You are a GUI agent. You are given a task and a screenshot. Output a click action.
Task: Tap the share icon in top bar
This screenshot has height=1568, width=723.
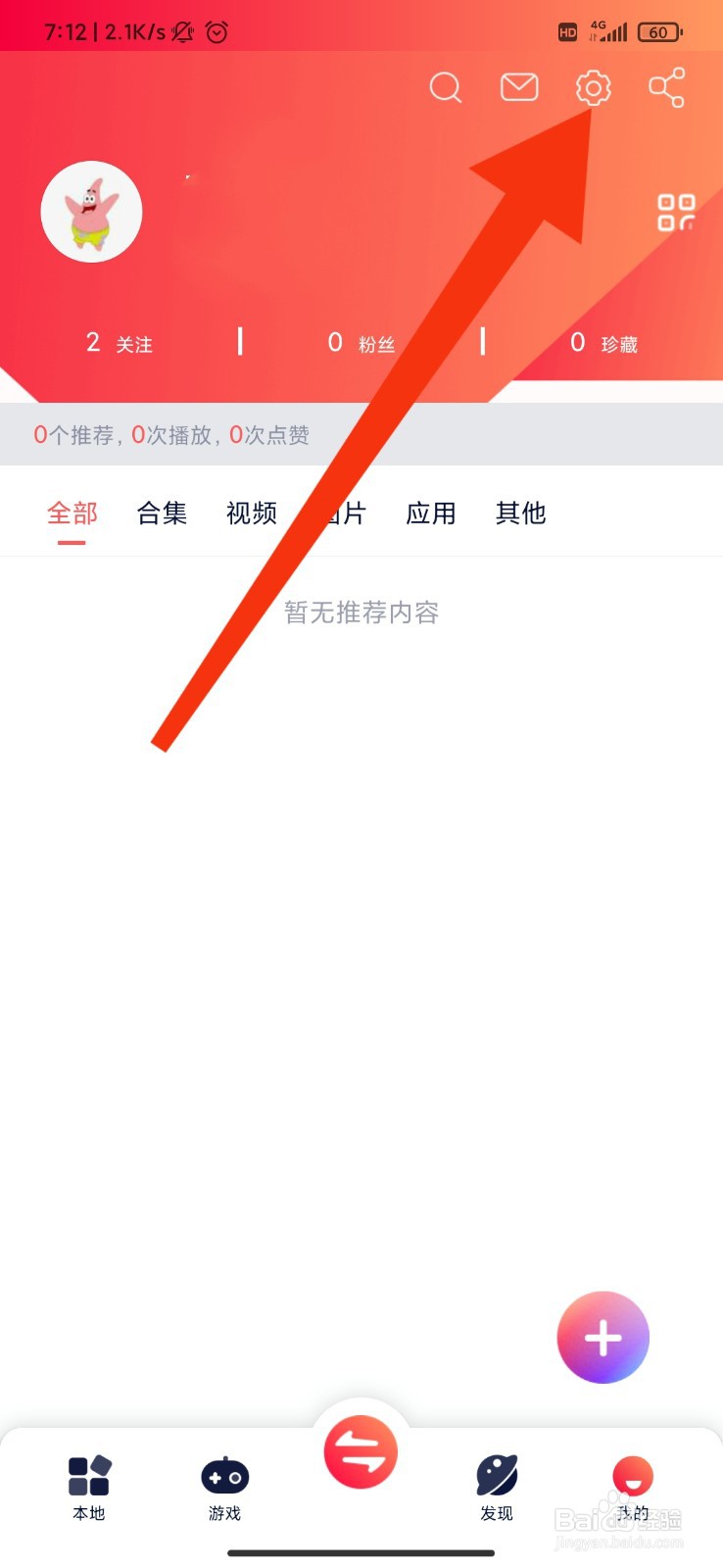(667, 87)
